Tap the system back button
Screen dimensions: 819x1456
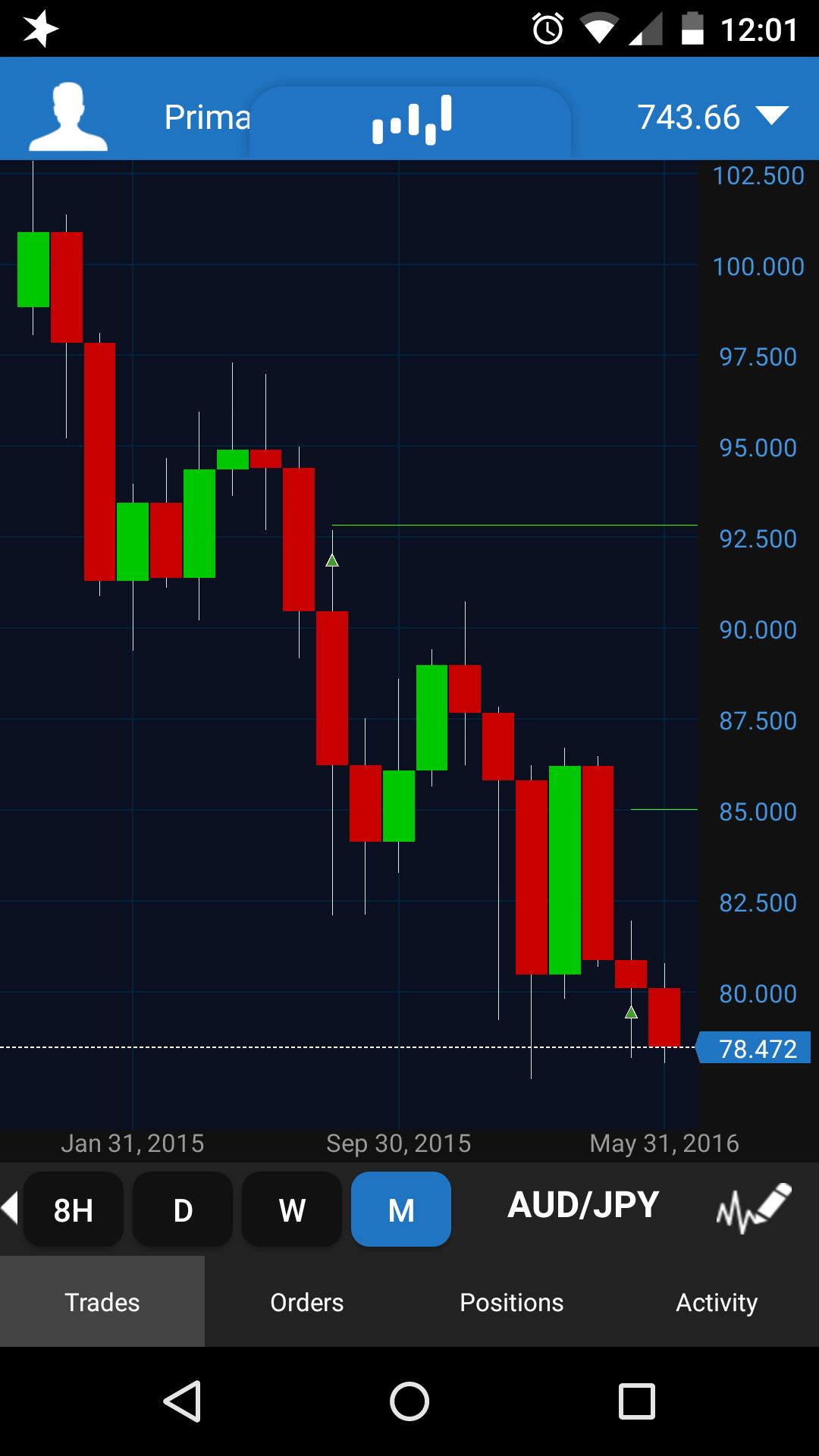183,1401
